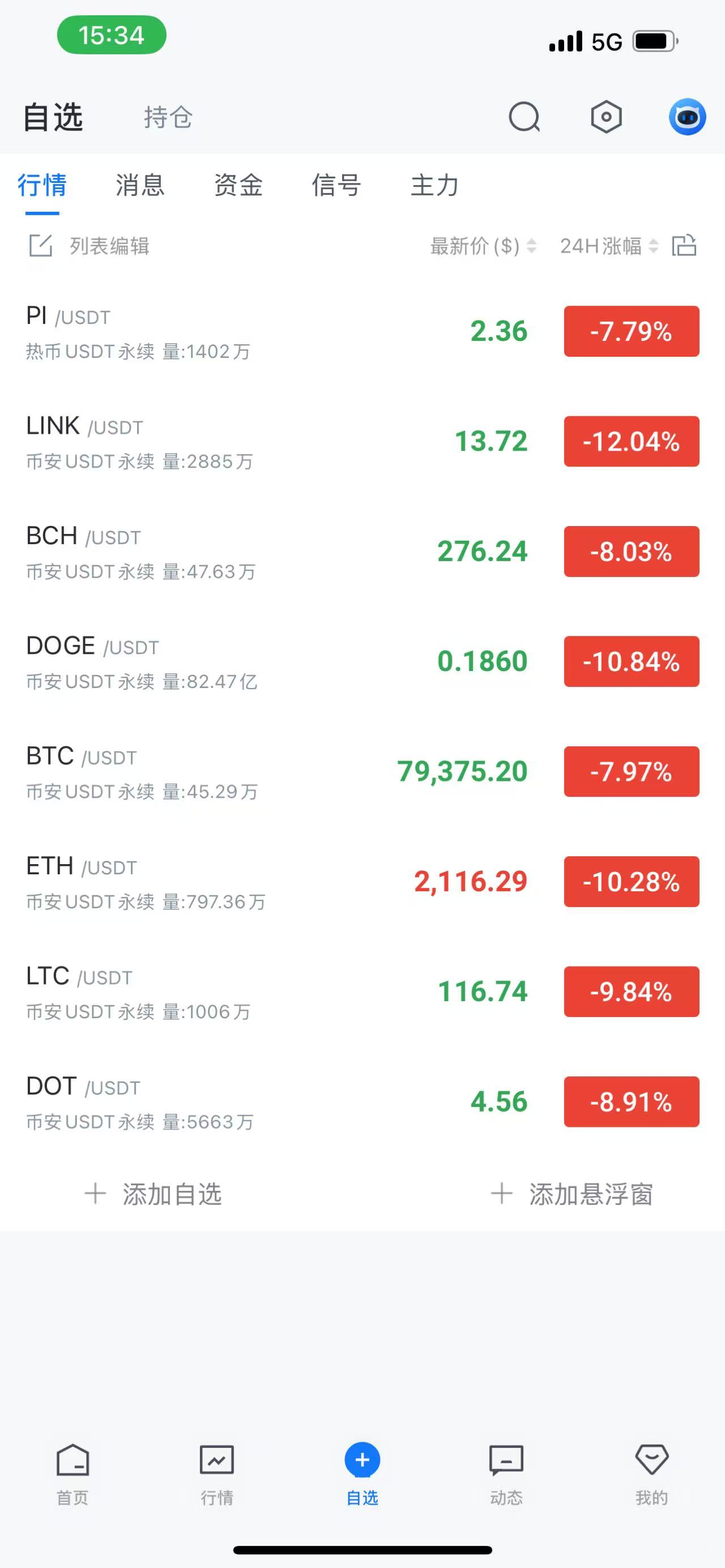Select the 消息 tab
725x1568 pixels.
click(x=140, y=185)
